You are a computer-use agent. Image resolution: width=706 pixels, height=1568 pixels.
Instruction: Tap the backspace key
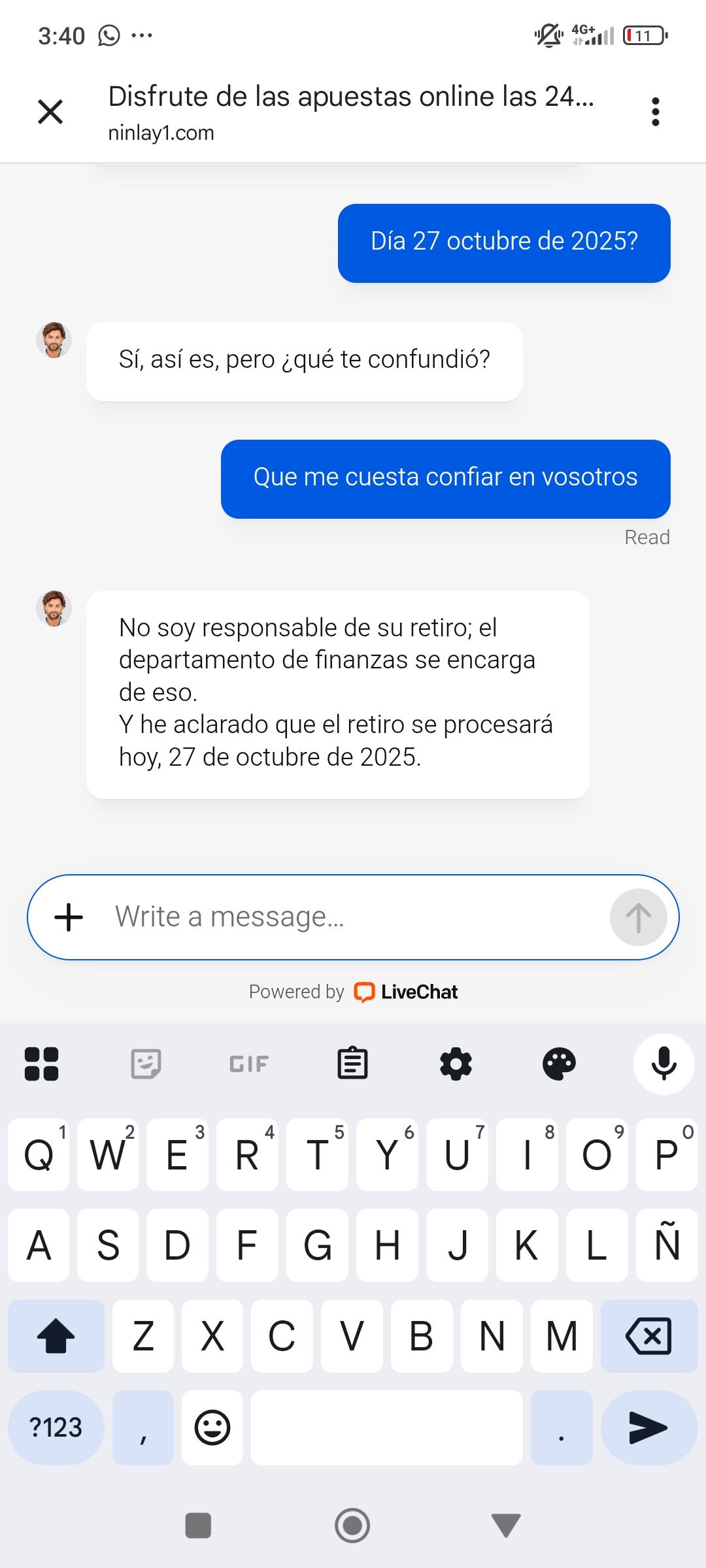(648, 1335)
